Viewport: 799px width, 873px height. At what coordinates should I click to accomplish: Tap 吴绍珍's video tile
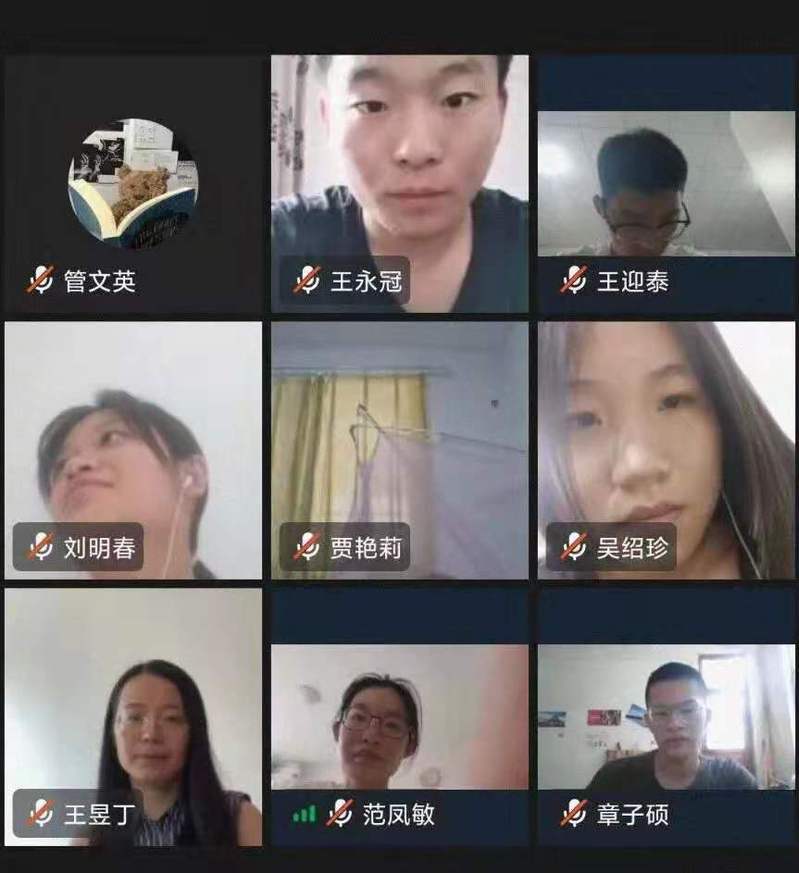(666, 450)
